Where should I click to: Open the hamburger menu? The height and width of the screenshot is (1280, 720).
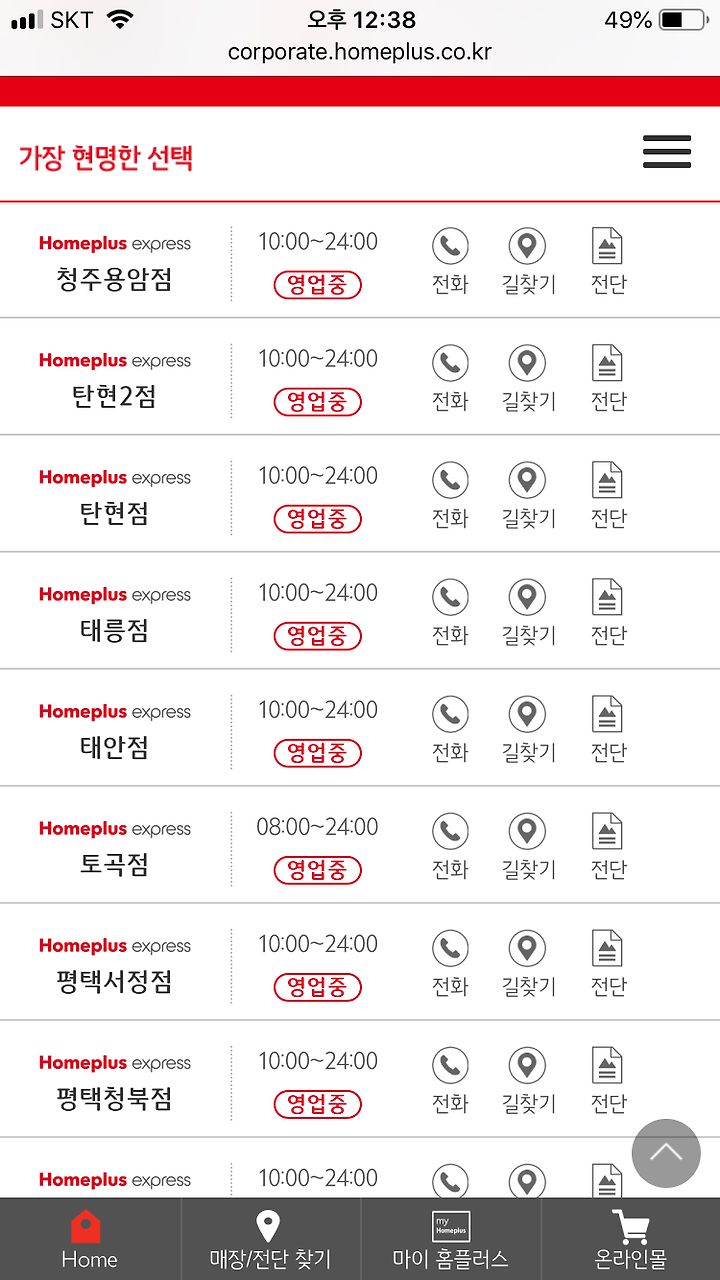pos(667,151)
